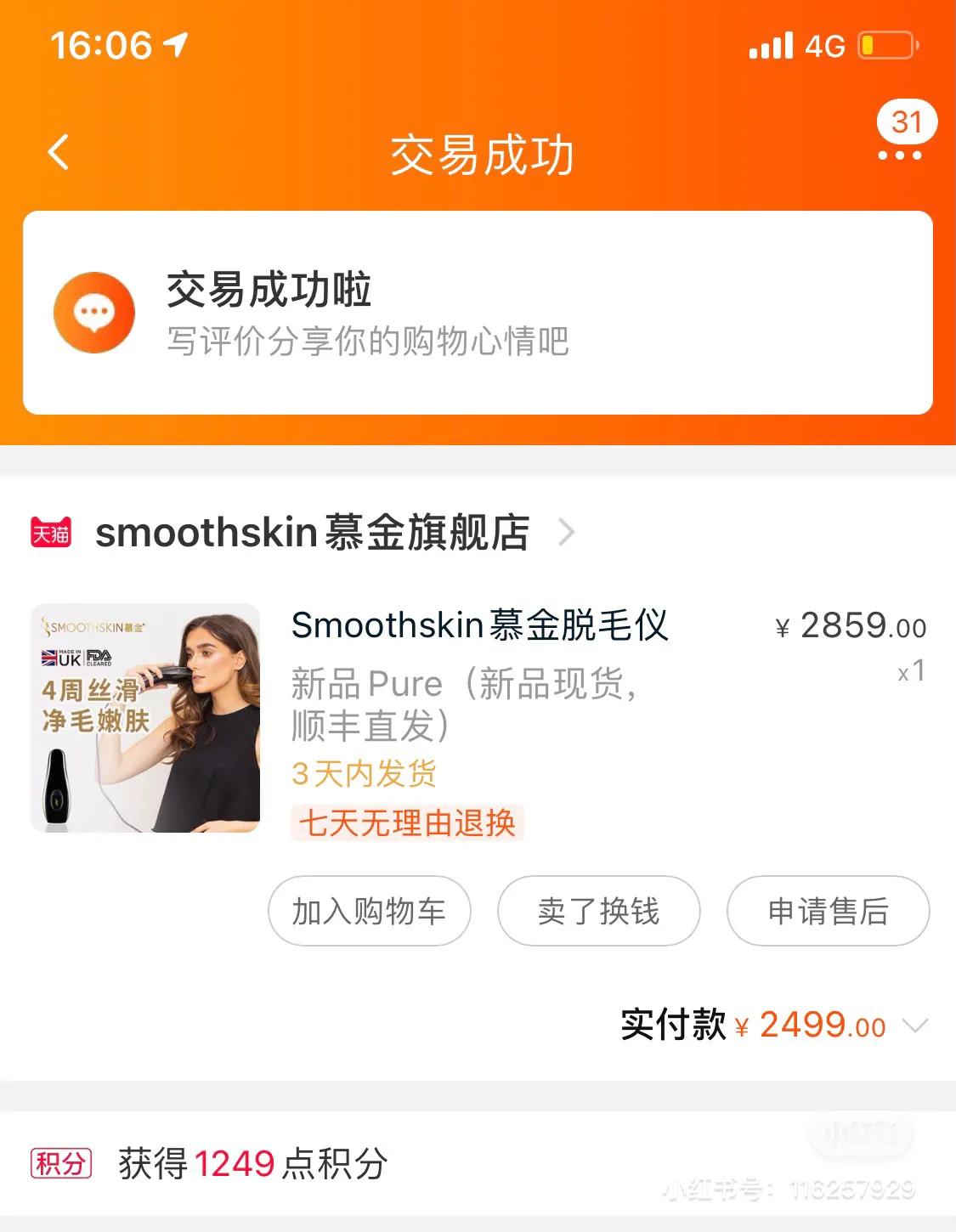Tap the chat bubble icon in the success banner
This screenshot has height=1232, width=956.
click(96, 312)
